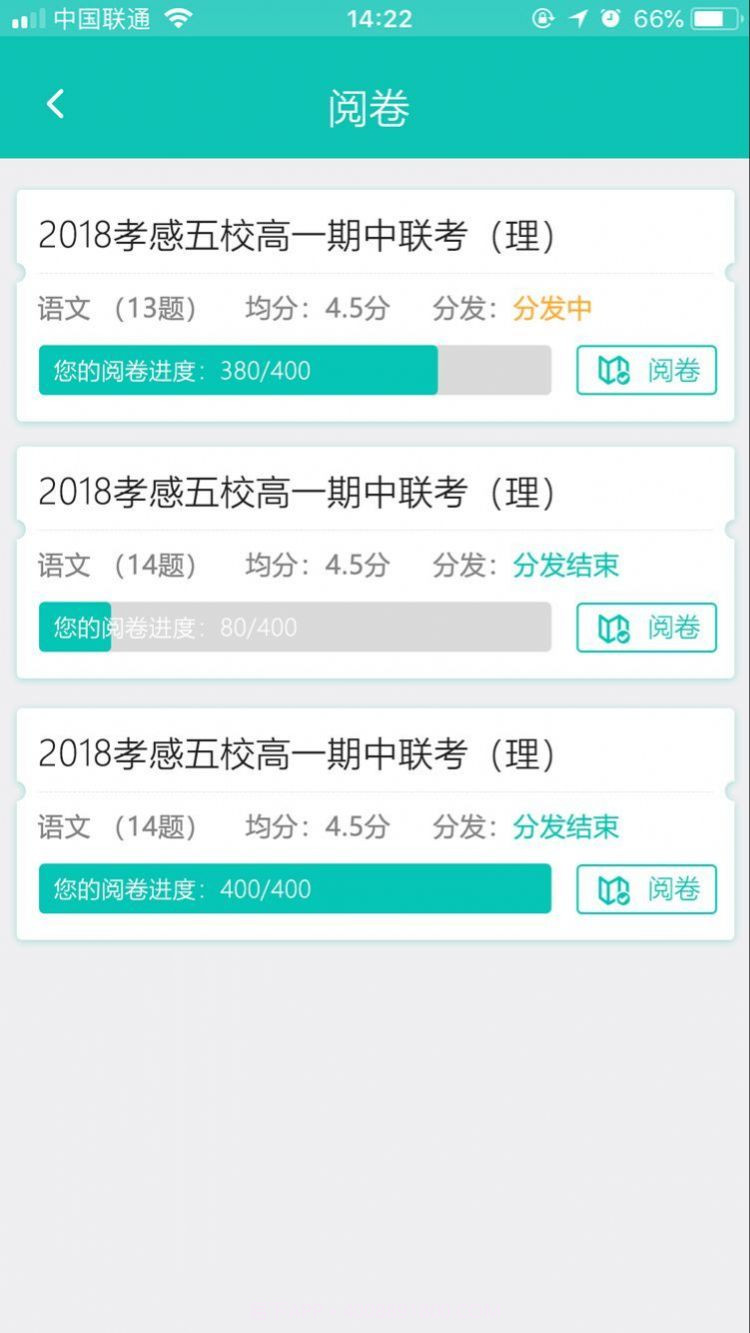Screen dimensions: 750x1333
Task: Tap the location arrow icon in status bar
Action: coord(579,17)
